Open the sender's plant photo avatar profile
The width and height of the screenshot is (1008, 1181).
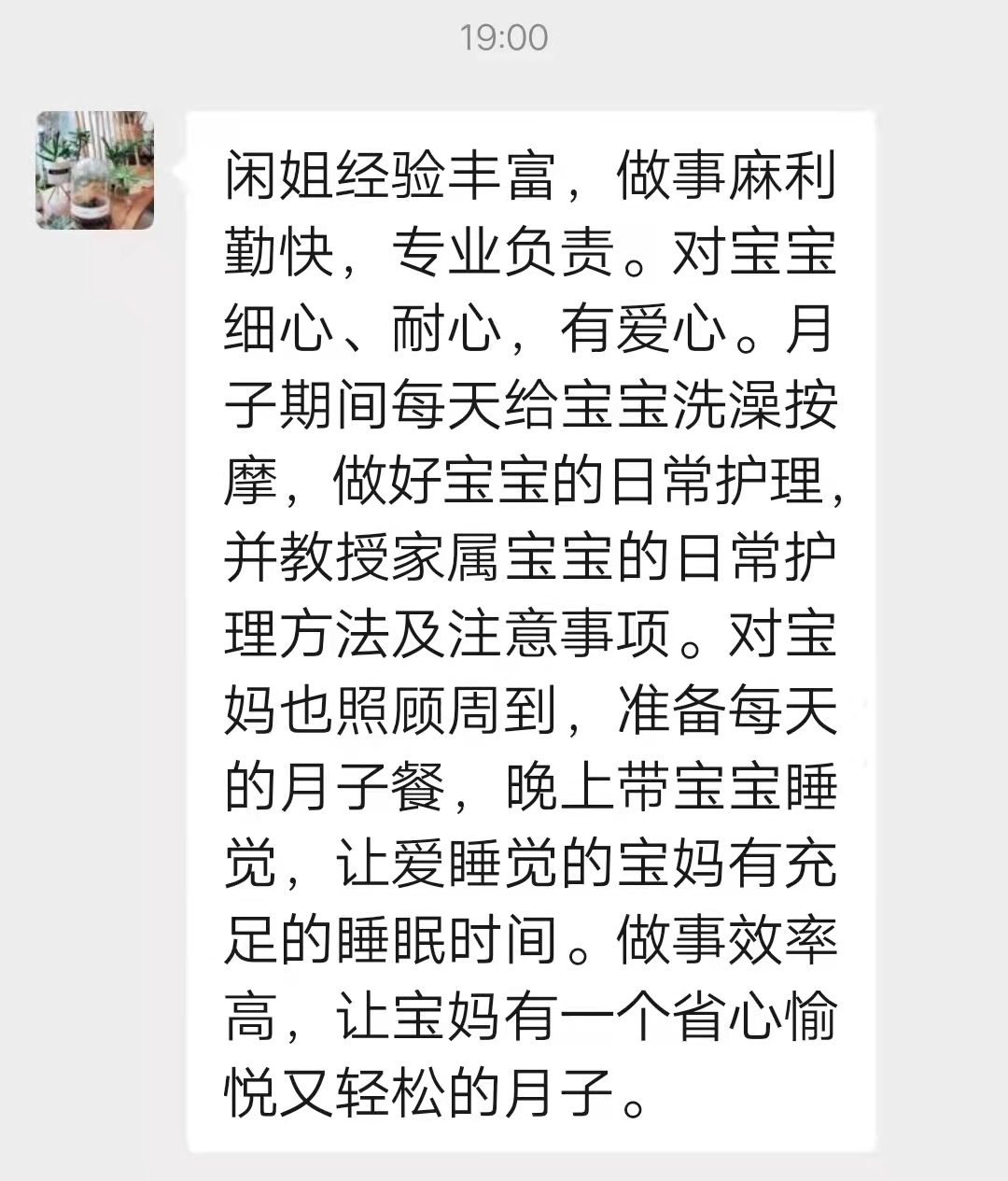[94, 170]
